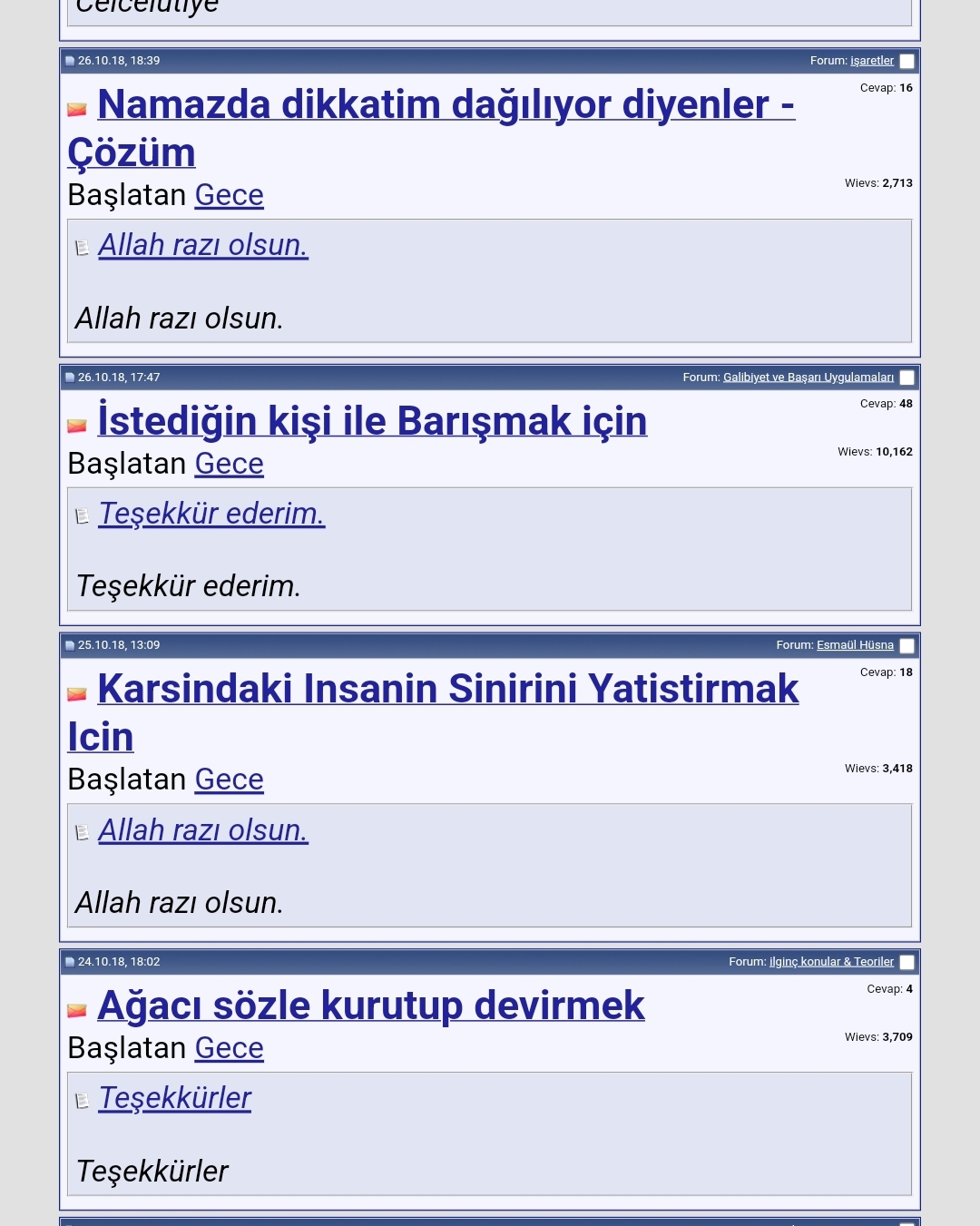Image resolution: width=980 pixels, height=1226 pixels.
Task: Go to Galibiyet ve Başarı Uygulamaları forum
Action: [808, 378]
